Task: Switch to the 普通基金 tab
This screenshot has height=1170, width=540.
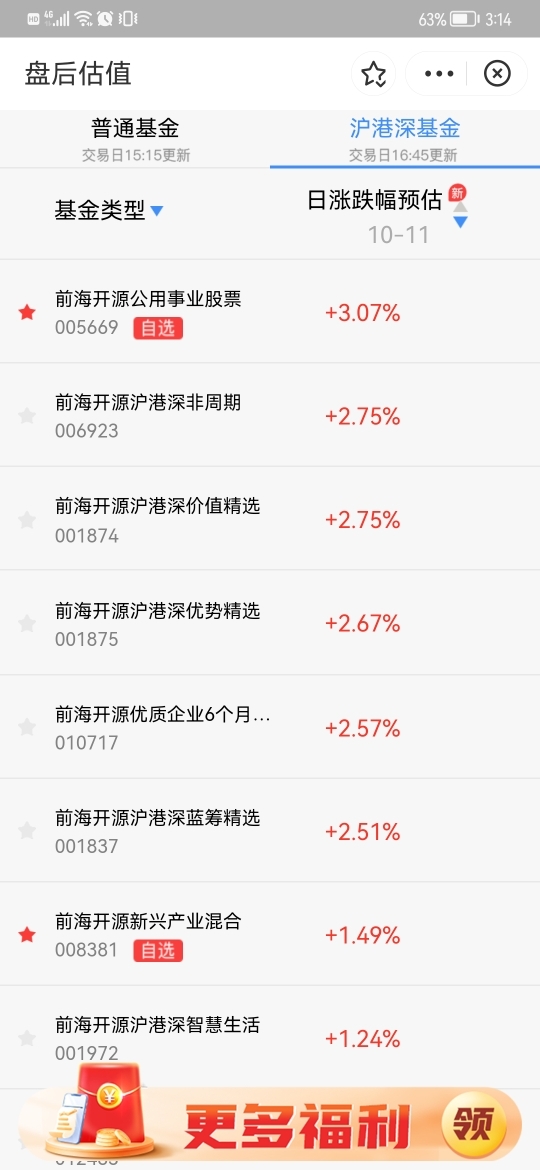Action: tap(135, 138)
